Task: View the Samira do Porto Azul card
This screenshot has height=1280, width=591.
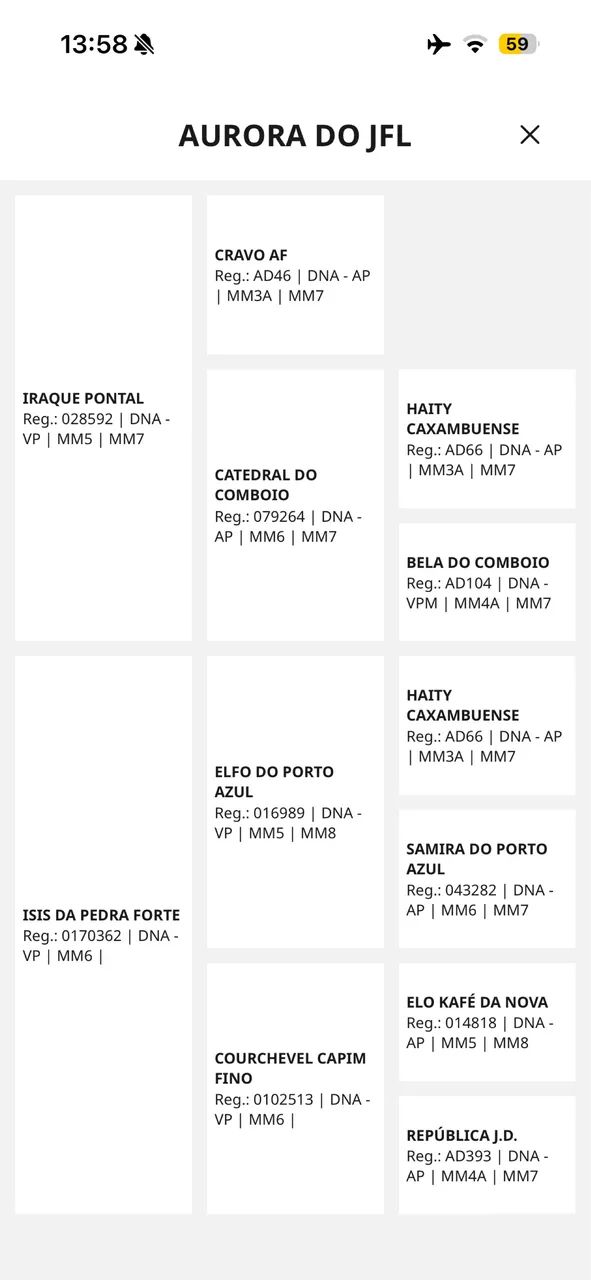Action: (487, 879)
